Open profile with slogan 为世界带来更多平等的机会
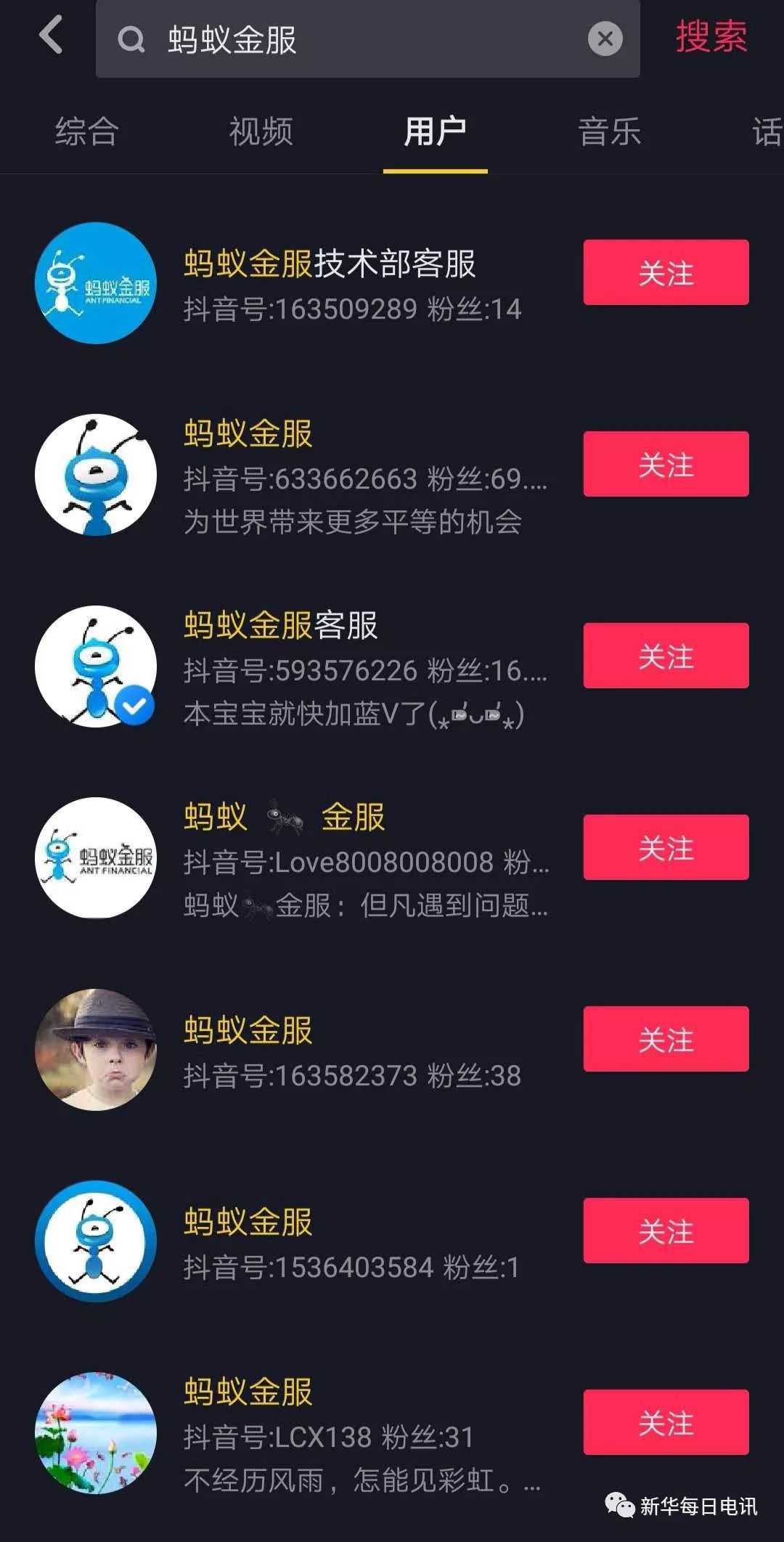 [x=352, y=522]
